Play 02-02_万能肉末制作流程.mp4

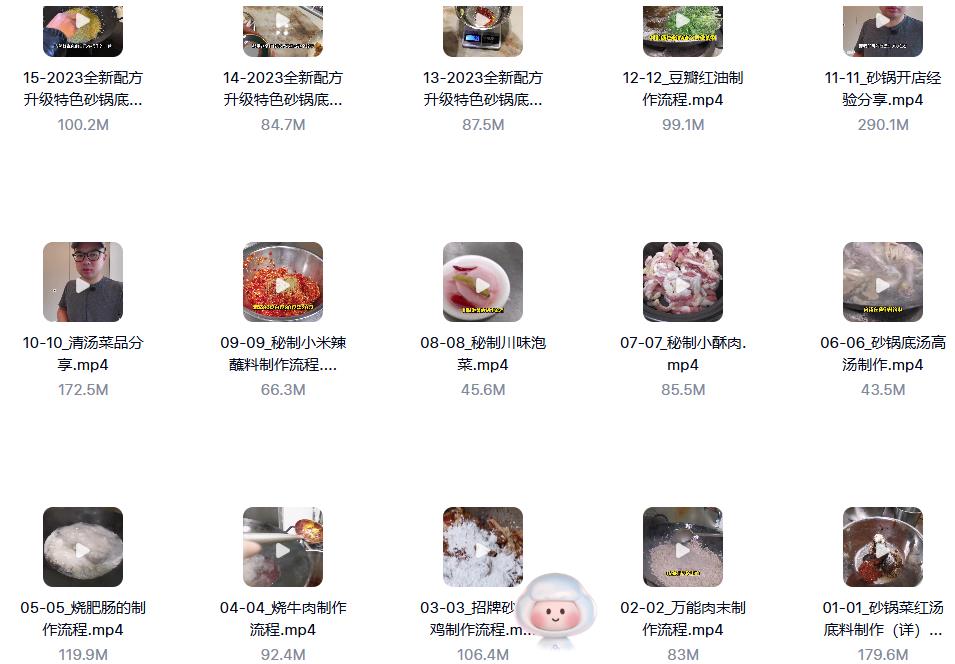coord(683,547)
